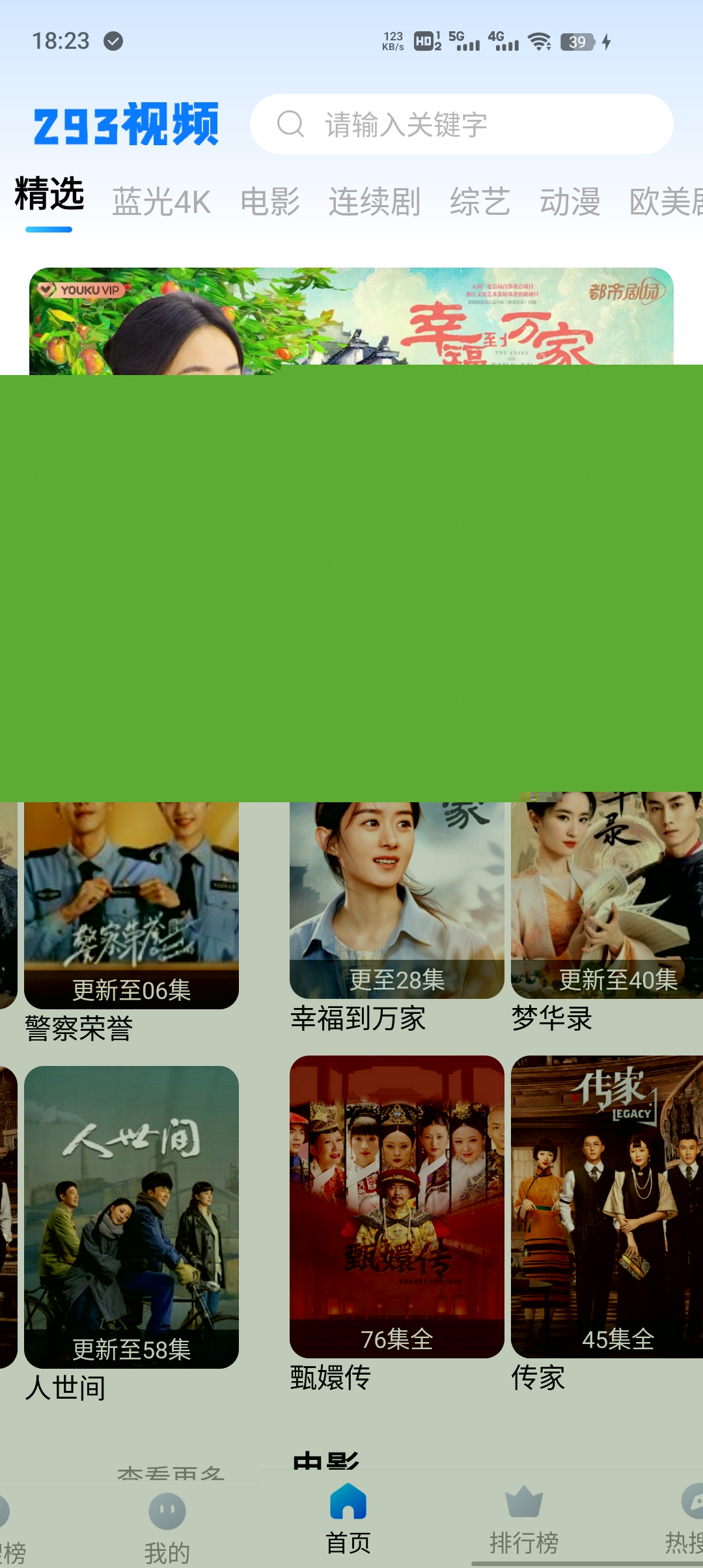Open the 幸福到万家 banner at top
This screenshot has height=1568, width=703.
point(351,318)
